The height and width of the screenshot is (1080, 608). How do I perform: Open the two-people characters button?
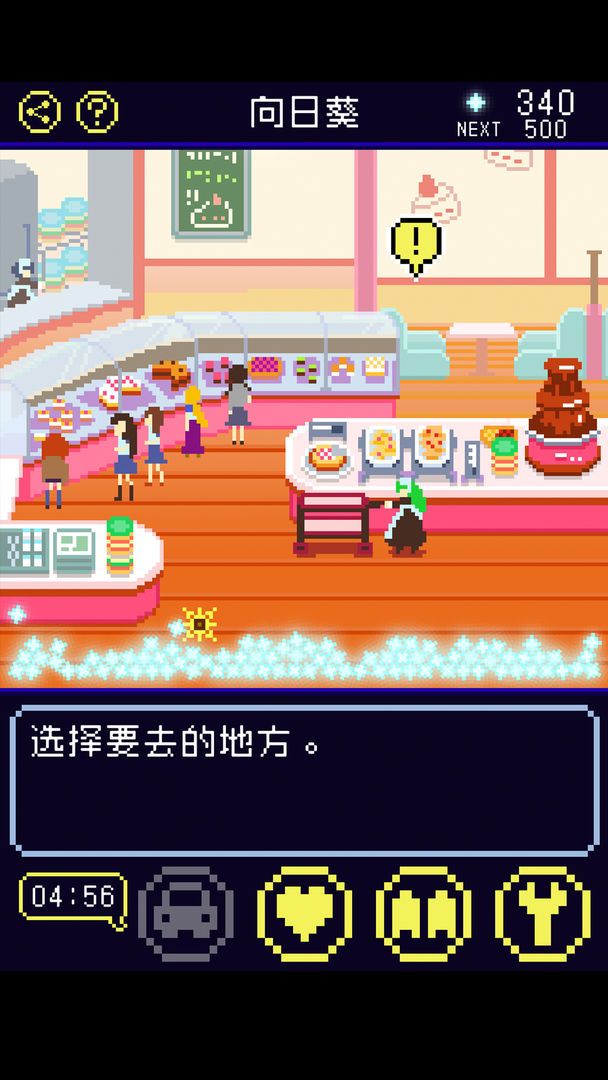424,913
